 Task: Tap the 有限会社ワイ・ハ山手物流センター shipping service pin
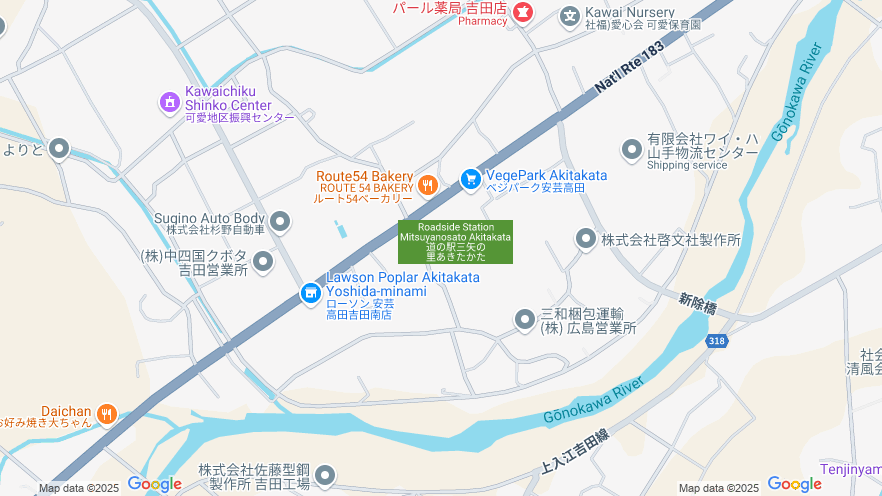pyautogui.click(x=632, y=150)
